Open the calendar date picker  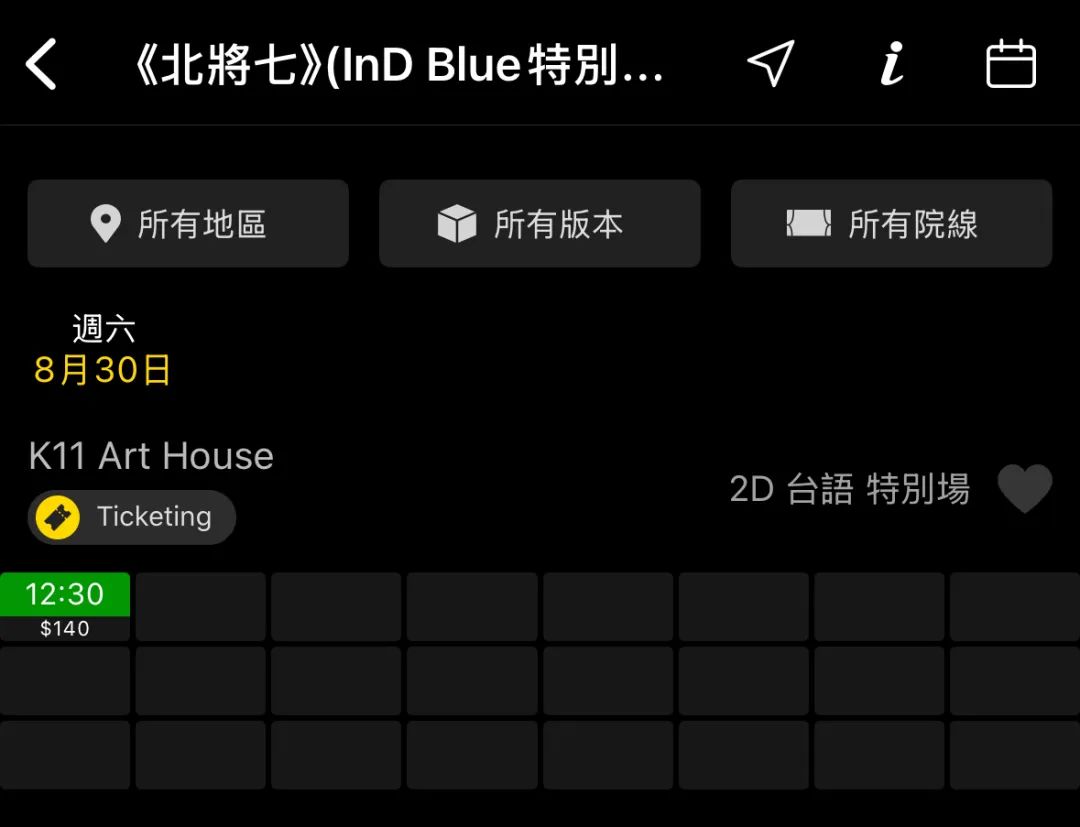point(1011,65)
